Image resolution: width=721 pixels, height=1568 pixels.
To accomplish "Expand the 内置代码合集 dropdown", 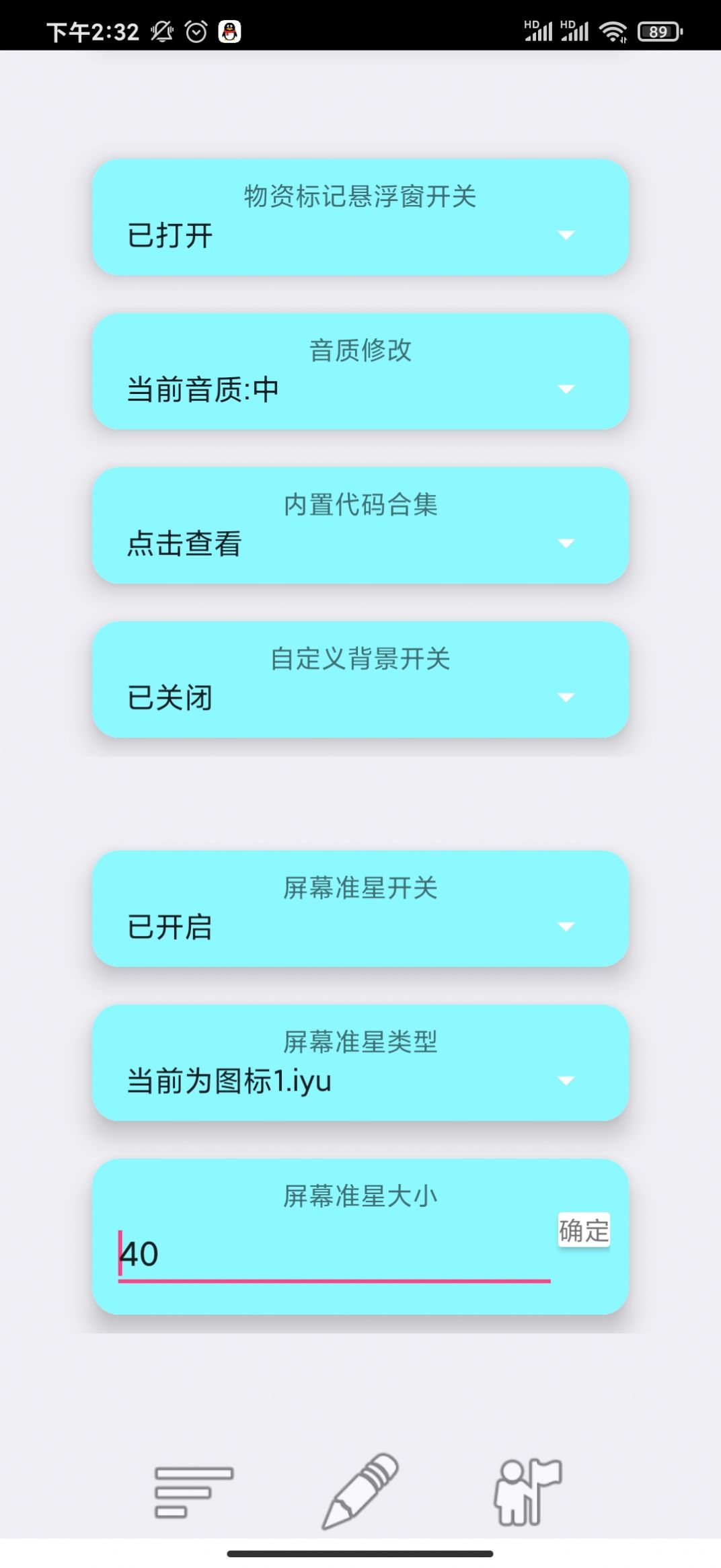I will pyautogui.click(x=566, y=543).
